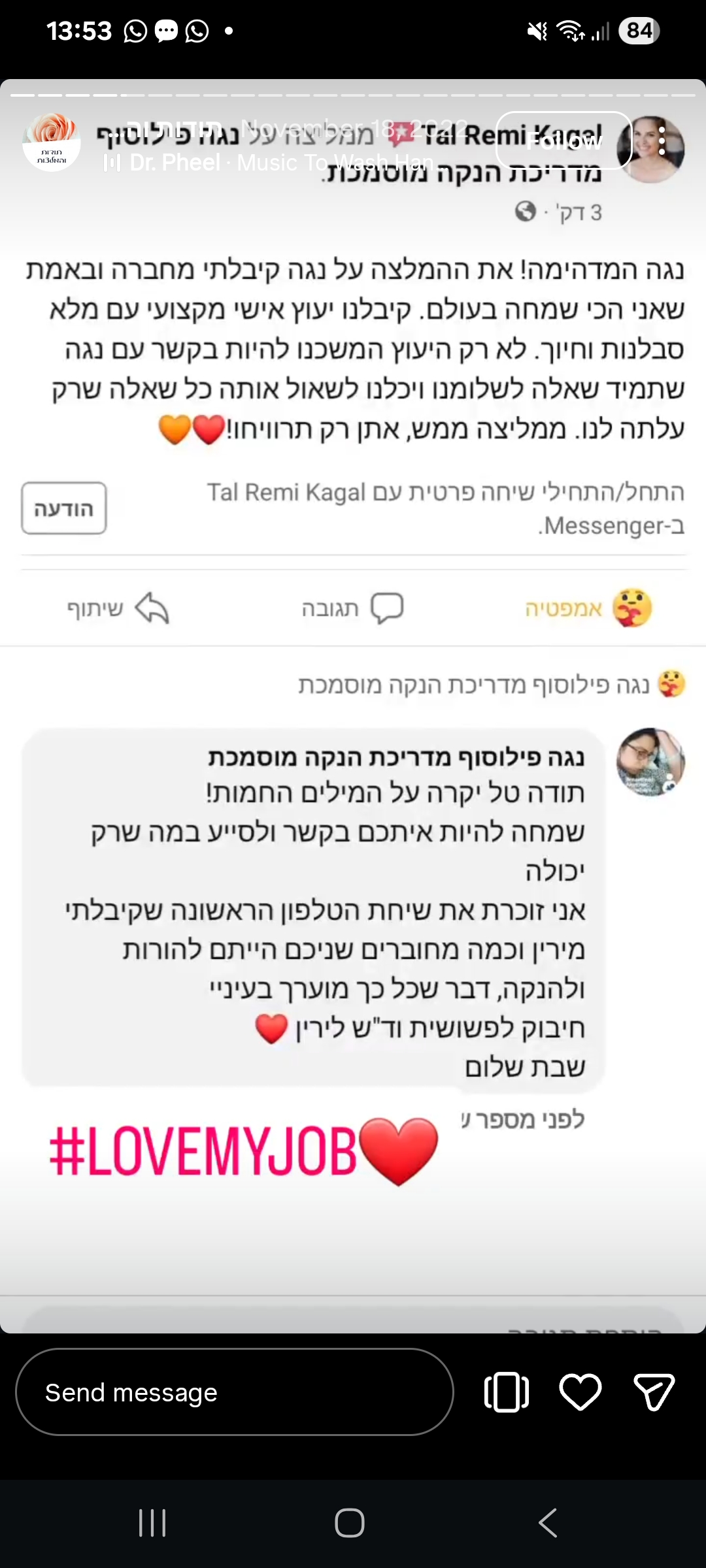The height and width of the screenshot is (1568, 706).
Task: Tap the Send message field
Action: click(x=235, y=1392)
